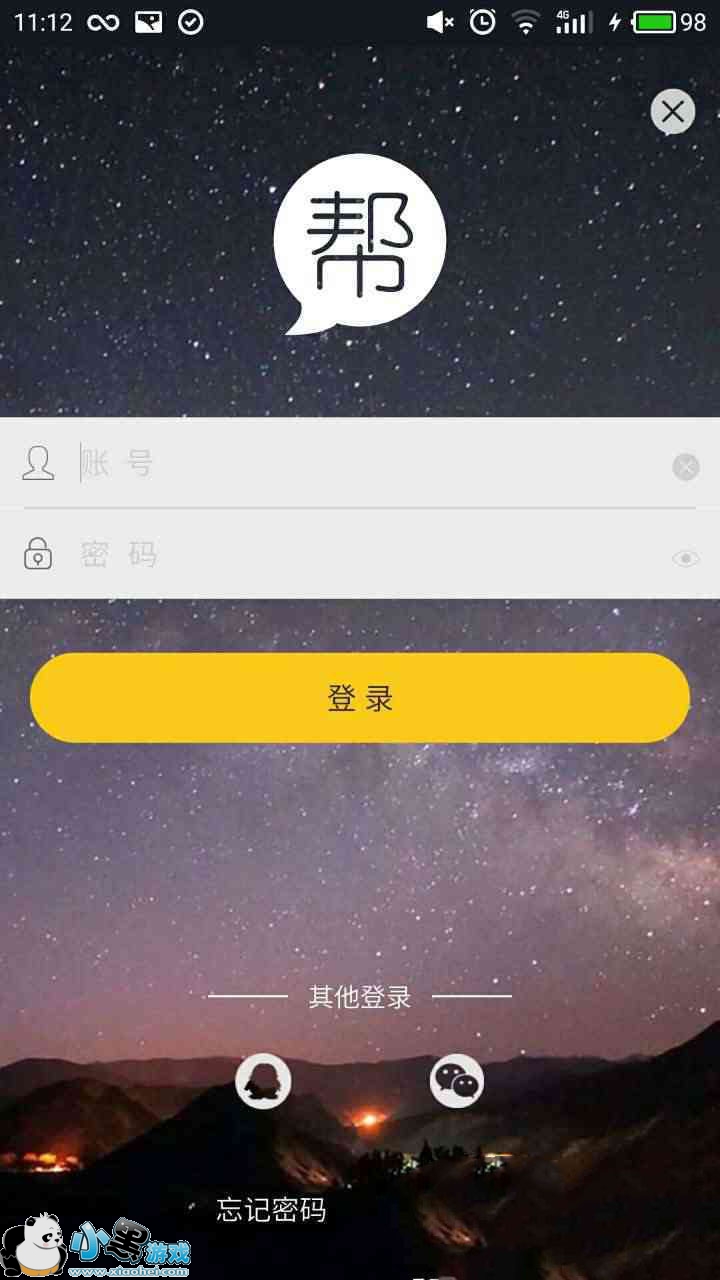Viewport: 720px width, 1280px height.
Task: Tap the 账号 account field
Action: 360,464
